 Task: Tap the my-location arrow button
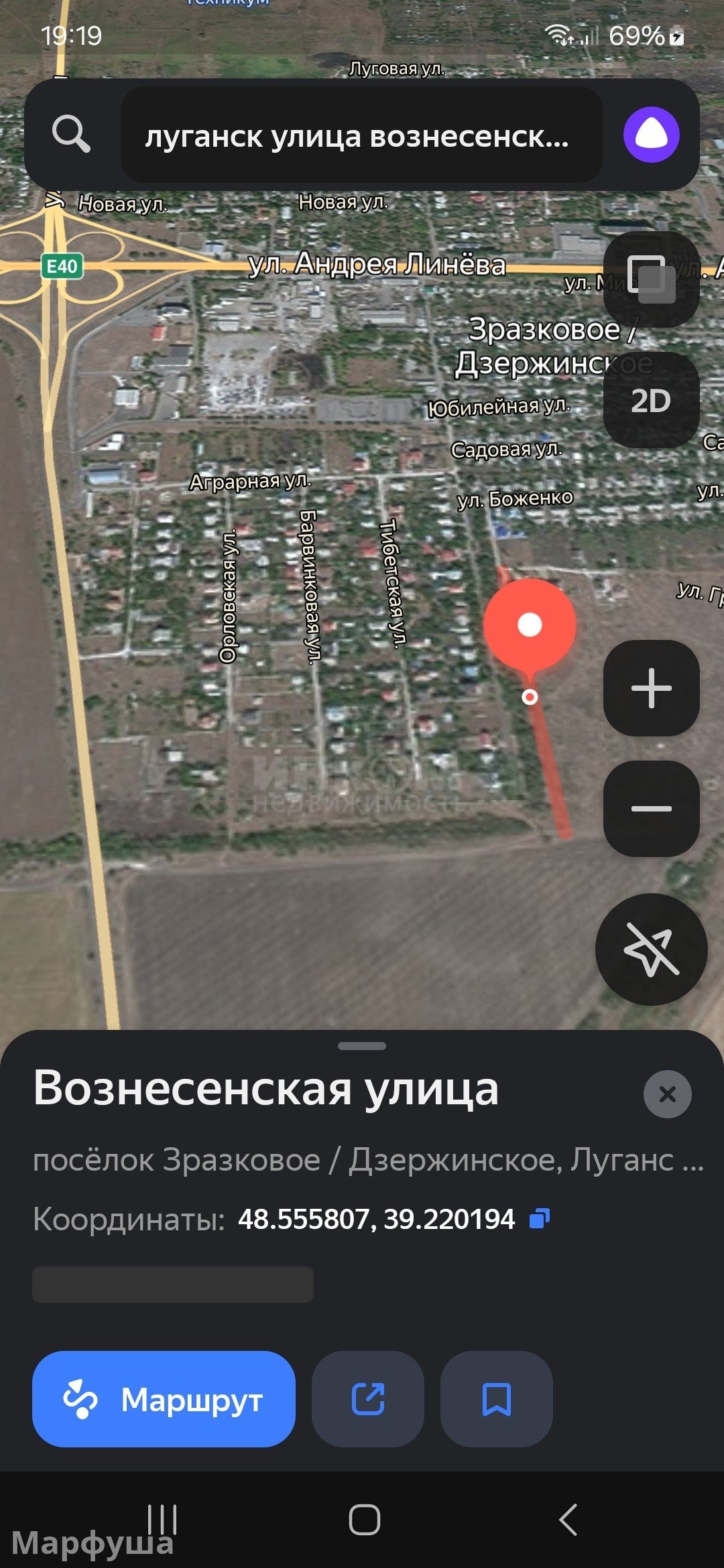click(x=651, y=949)
